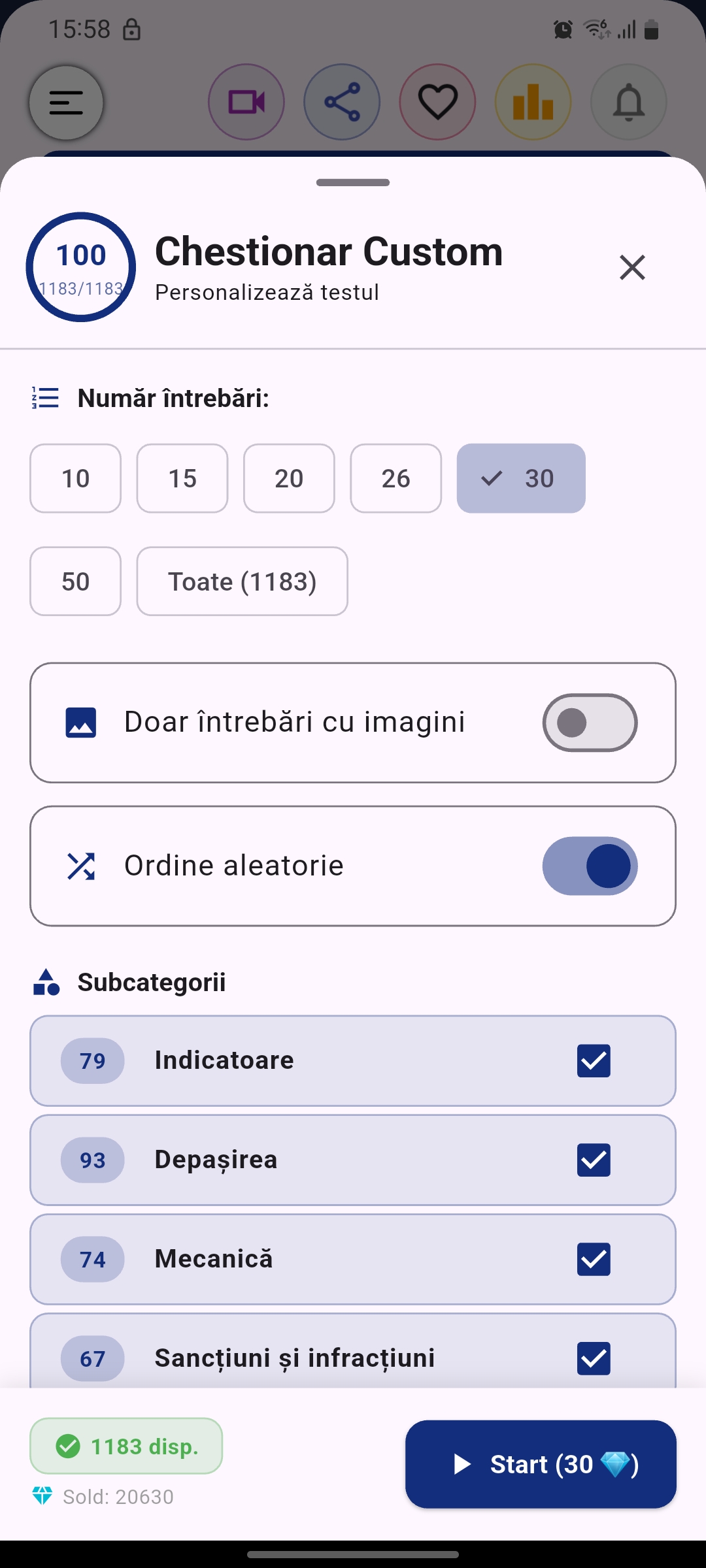Open favorites via the heart icon
This screenshot has height=1568, width=706.
coord(437,103)
